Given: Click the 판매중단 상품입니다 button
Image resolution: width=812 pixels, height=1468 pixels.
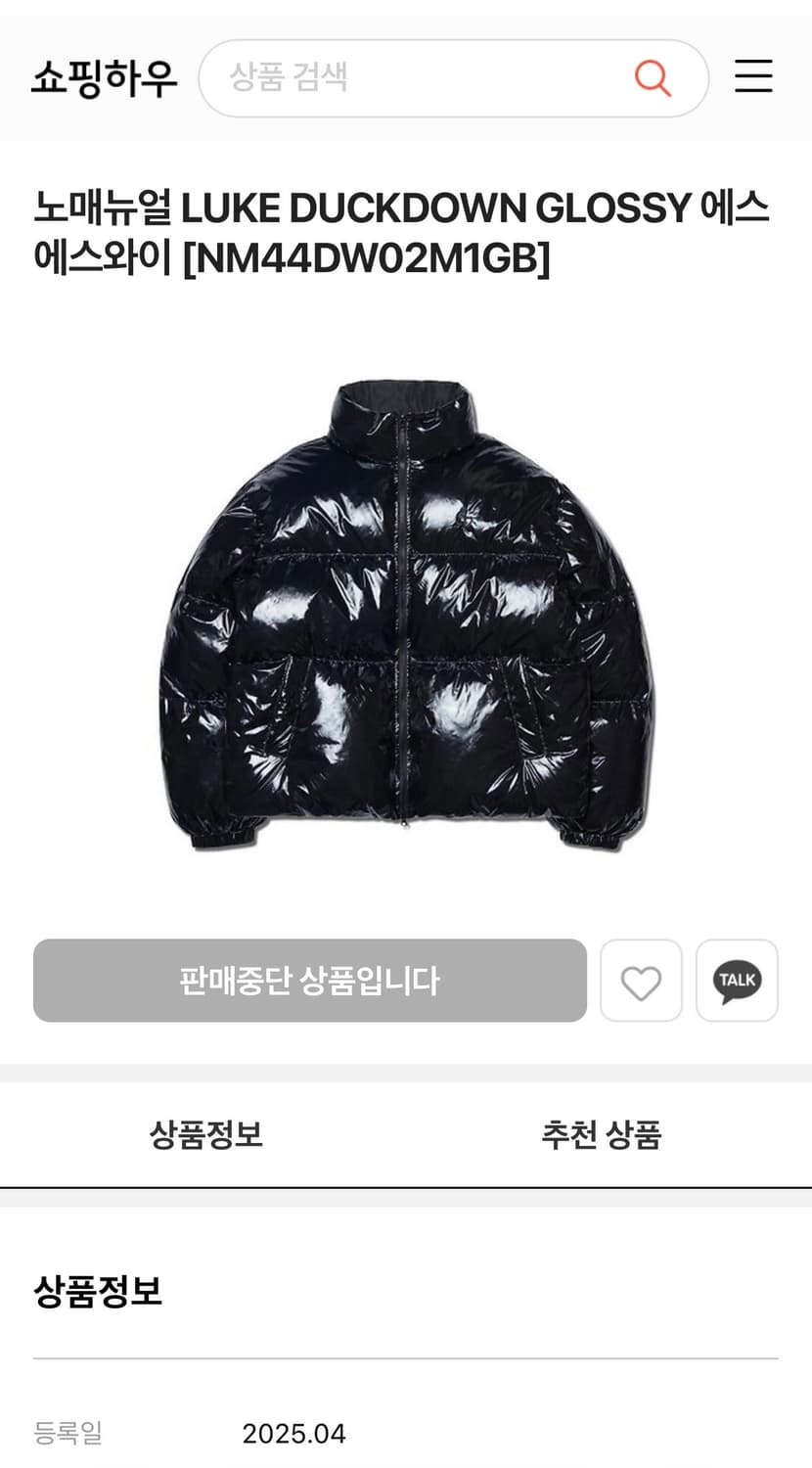Looking at the screenshot, I should pos(310,981).
